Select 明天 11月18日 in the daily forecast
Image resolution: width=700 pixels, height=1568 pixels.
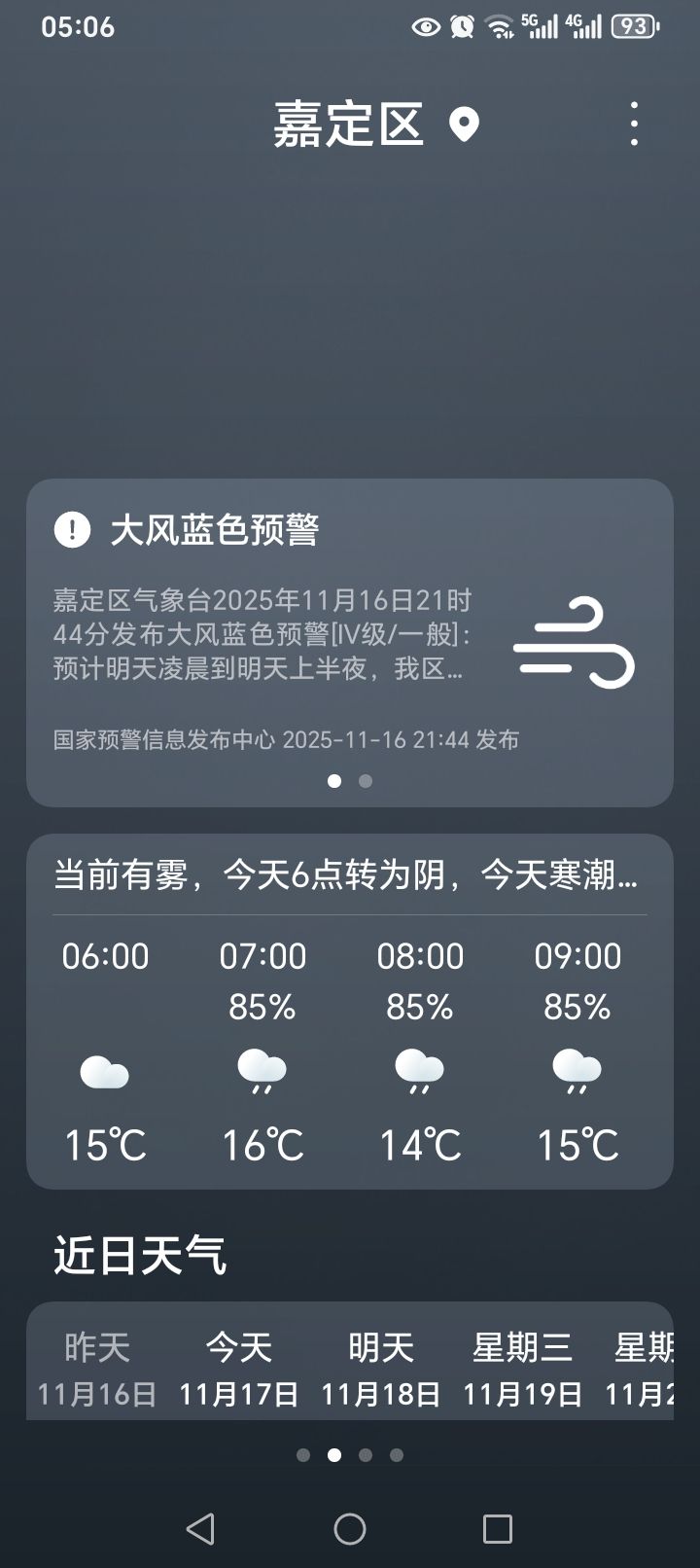point(381,1369)
